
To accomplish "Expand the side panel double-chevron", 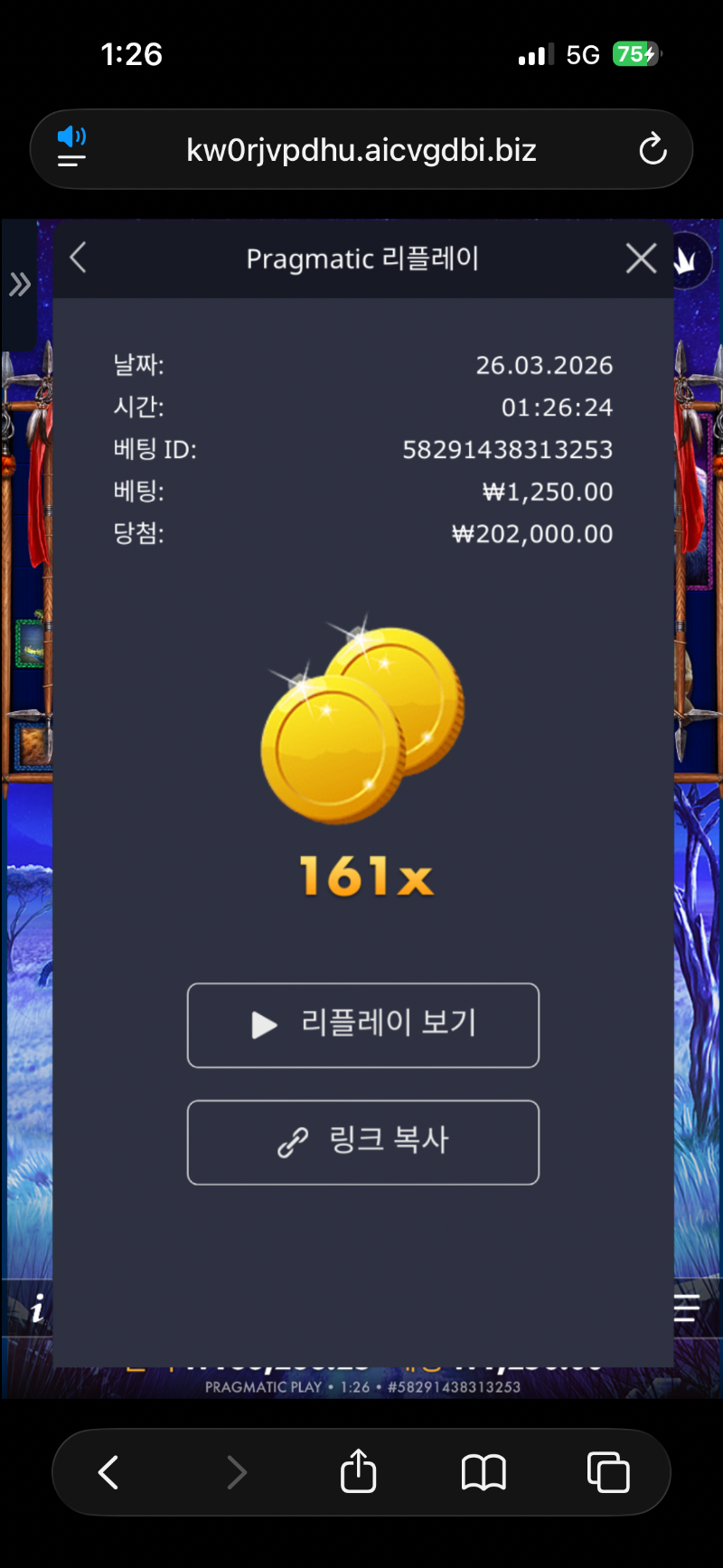I will (x=19, y=286).
